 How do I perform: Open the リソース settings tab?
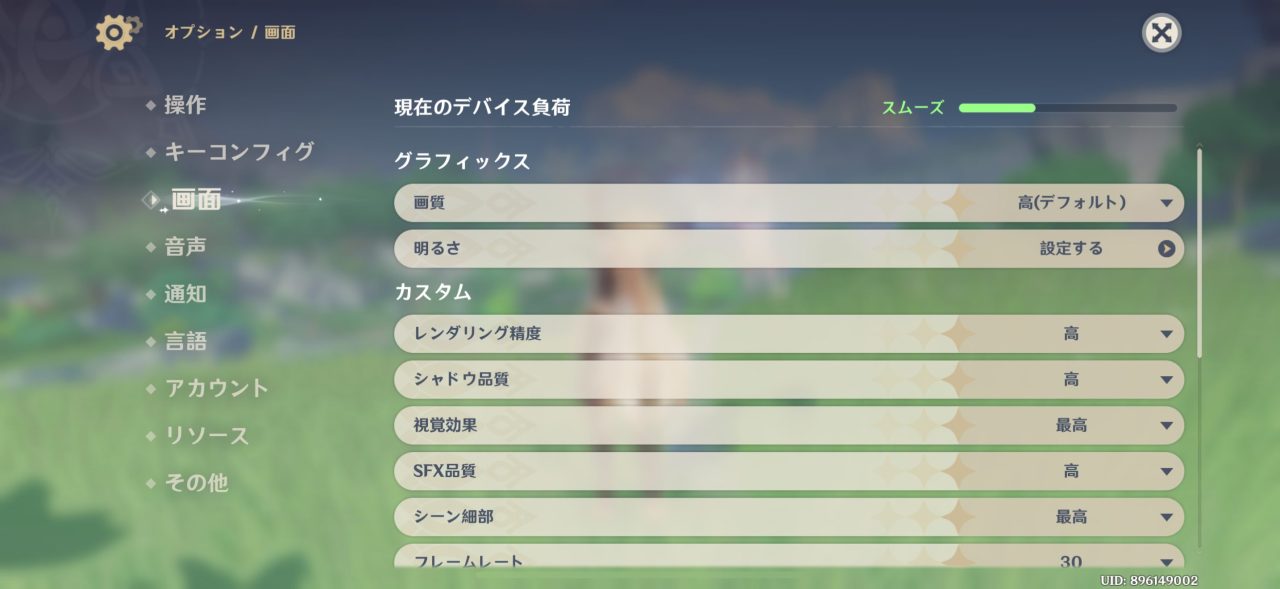pos(206,436)
